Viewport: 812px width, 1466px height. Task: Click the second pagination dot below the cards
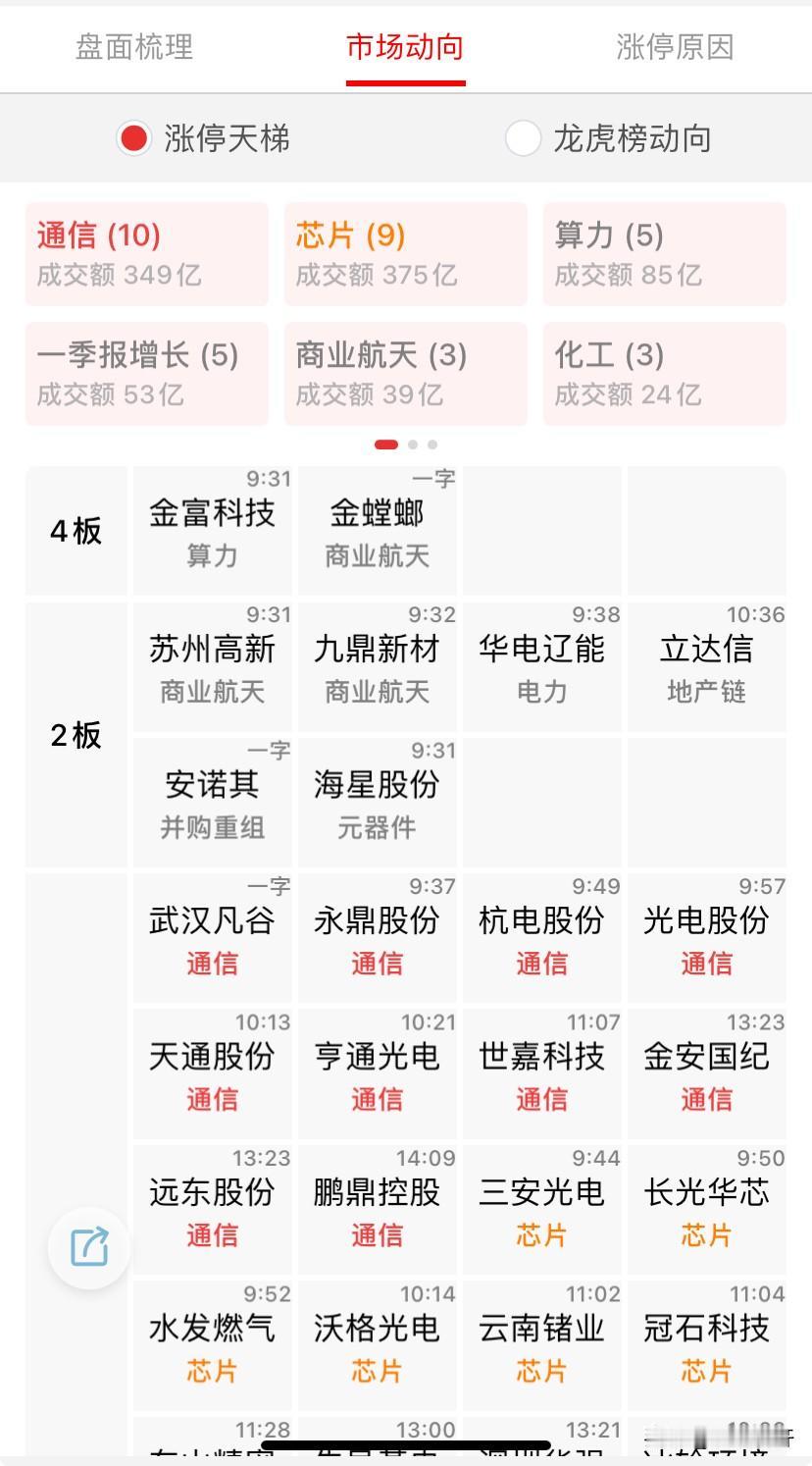click(411, 444)
